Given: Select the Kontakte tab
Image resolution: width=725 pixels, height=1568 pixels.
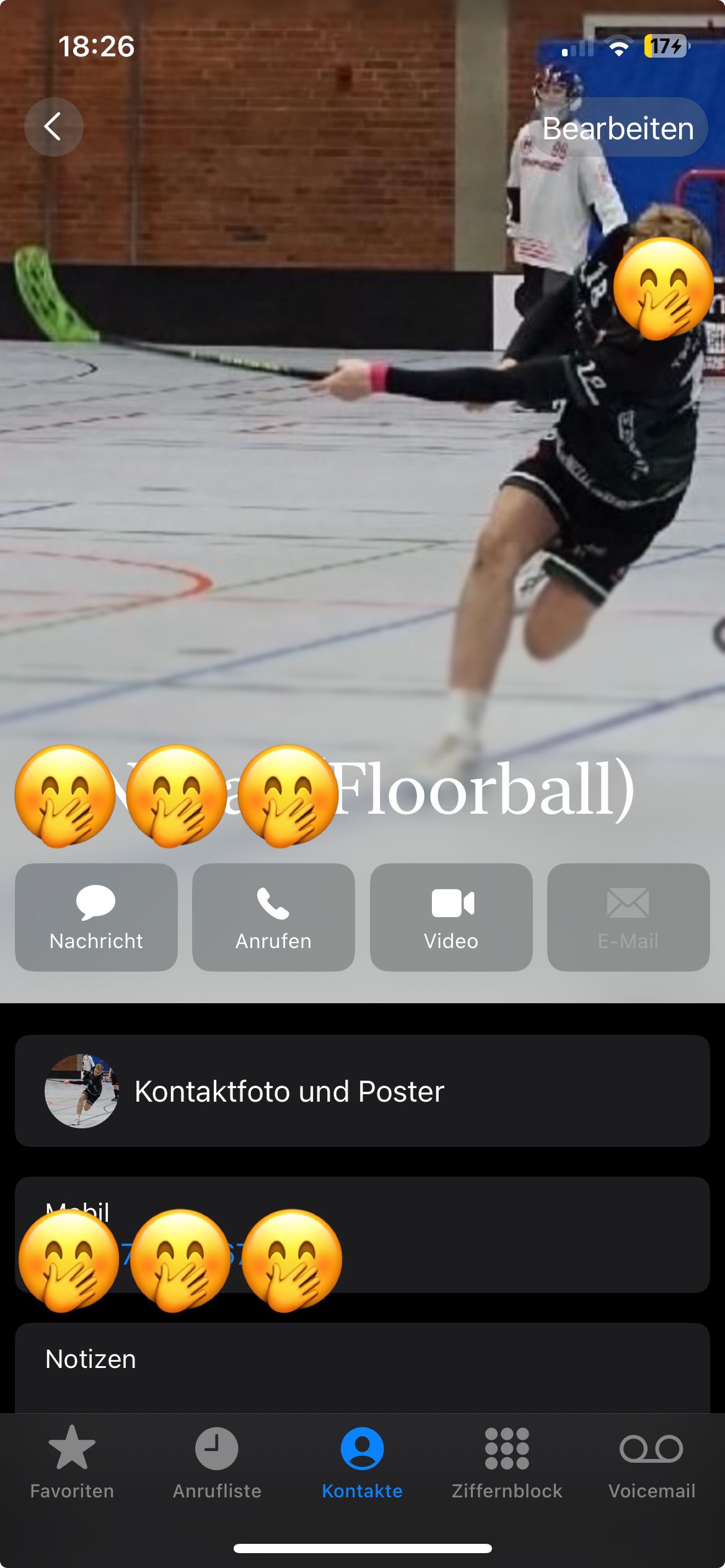Looking at the screenshot, I should 362,1461.
